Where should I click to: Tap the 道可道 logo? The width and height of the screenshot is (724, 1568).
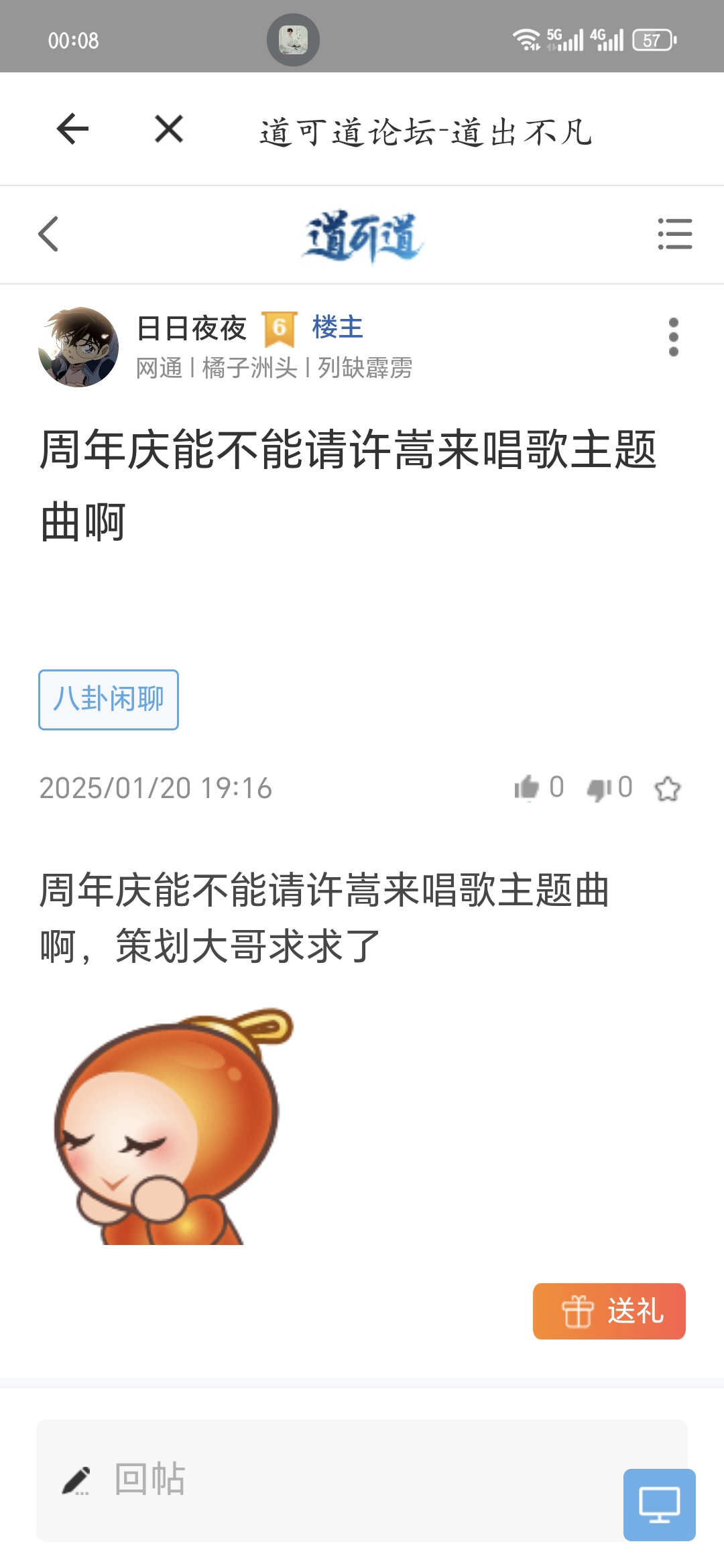click(363, 236)
